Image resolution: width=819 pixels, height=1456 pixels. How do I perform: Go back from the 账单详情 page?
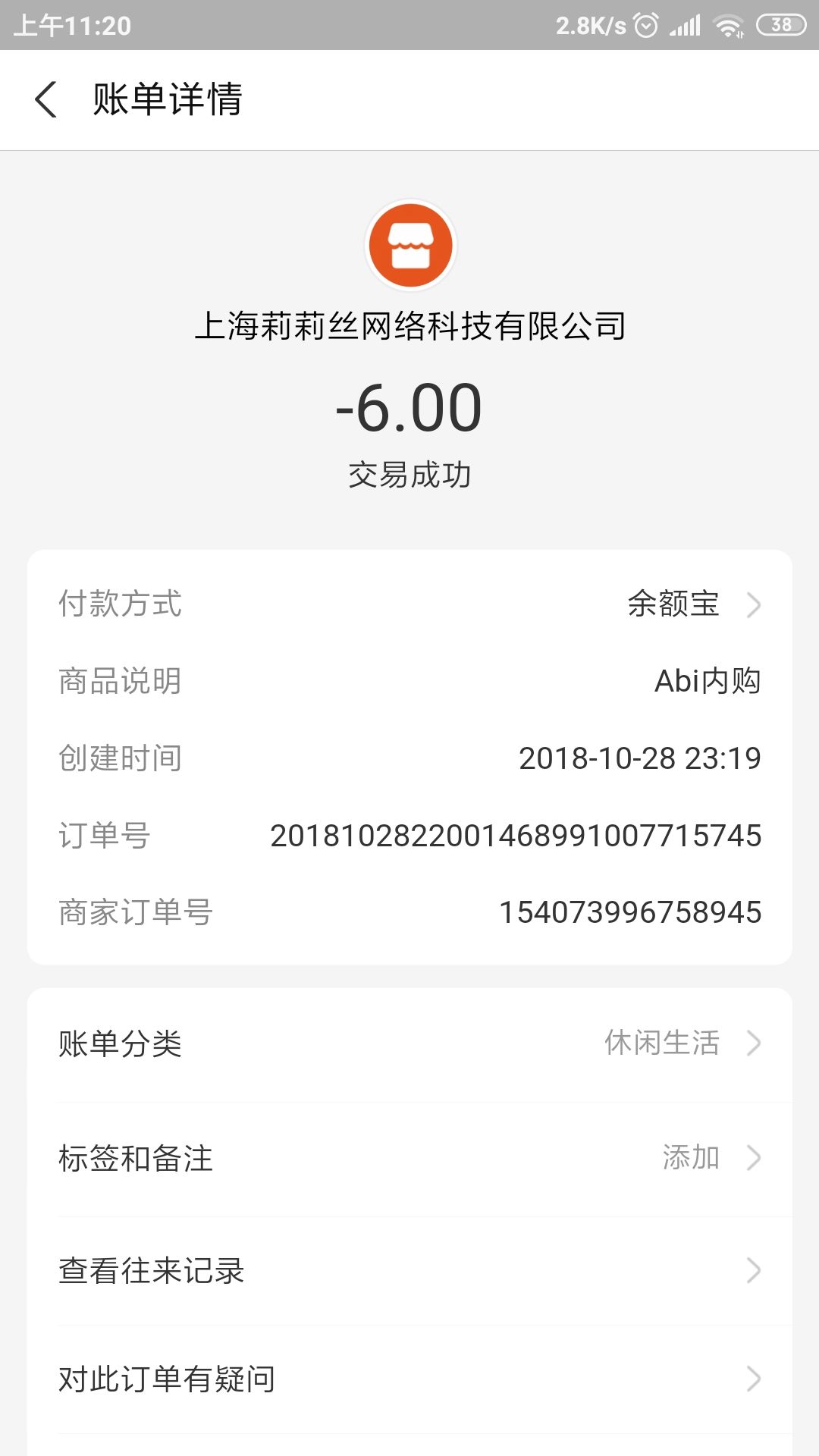click(x=46, y=99)
